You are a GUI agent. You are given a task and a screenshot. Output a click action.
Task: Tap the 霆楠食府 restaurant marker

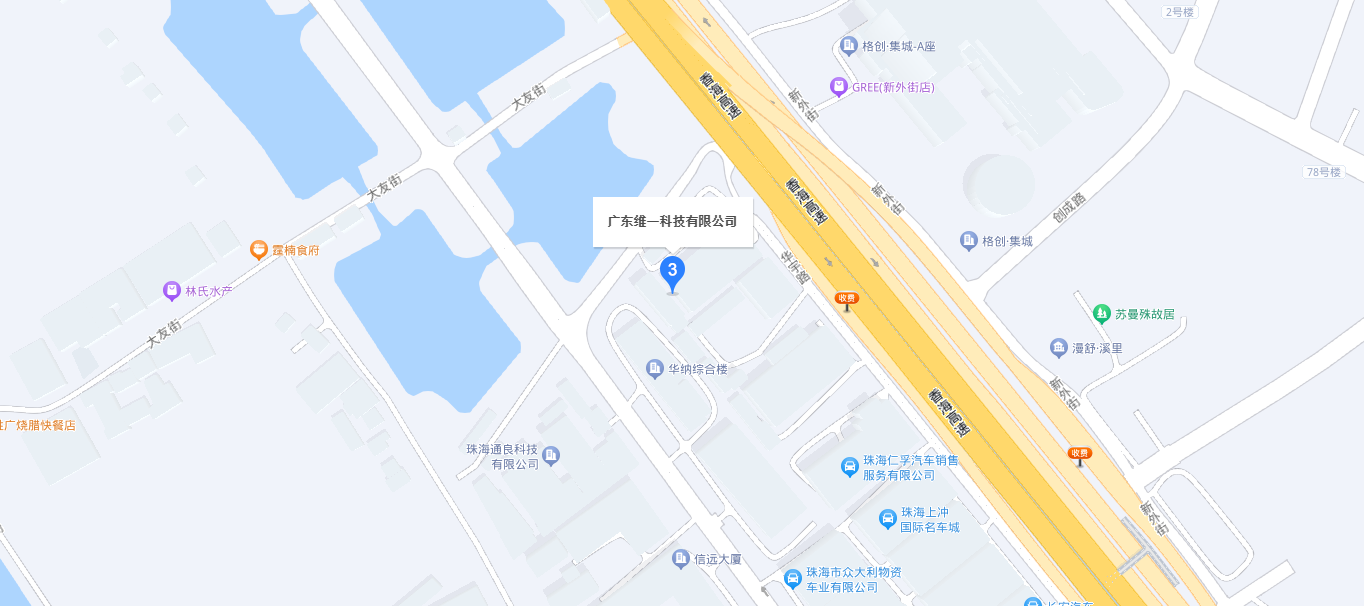[x=259, y=250]
